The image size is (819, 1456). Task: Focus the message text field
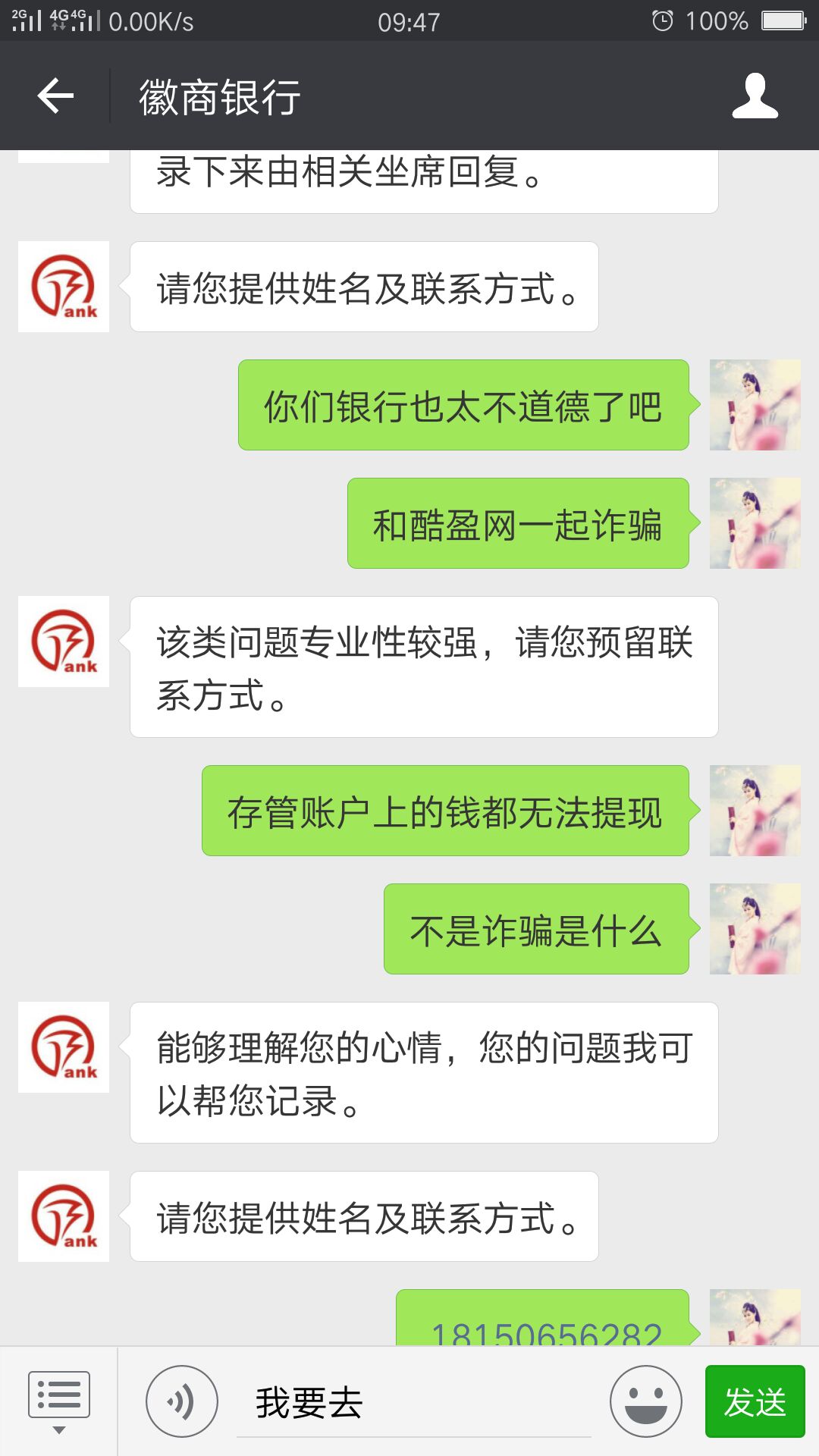pyautogui.click(x=413, y=1403)
